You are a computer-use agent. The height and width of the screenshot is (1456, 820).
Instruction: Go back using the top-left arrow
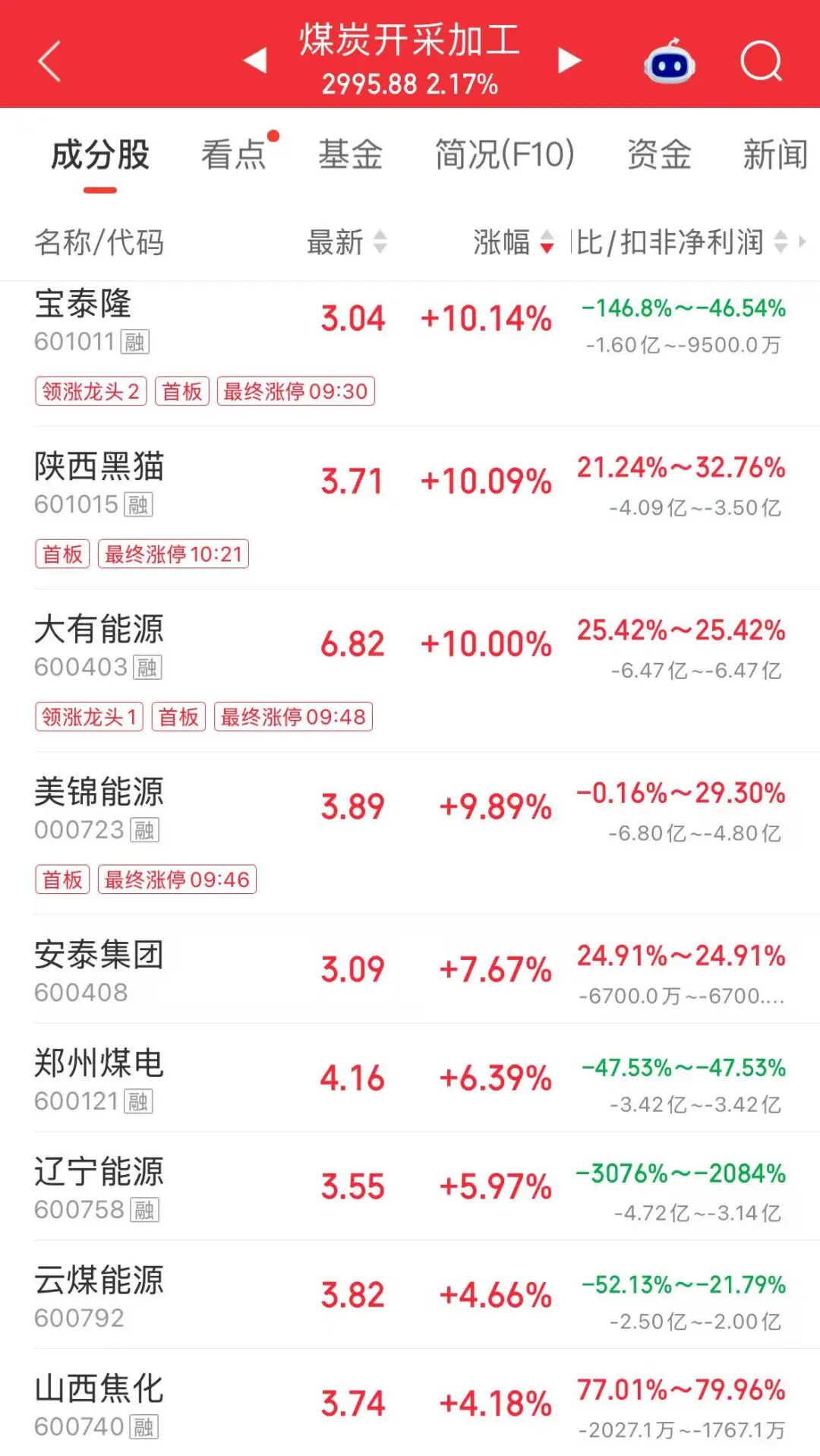(x=49, y=62)
